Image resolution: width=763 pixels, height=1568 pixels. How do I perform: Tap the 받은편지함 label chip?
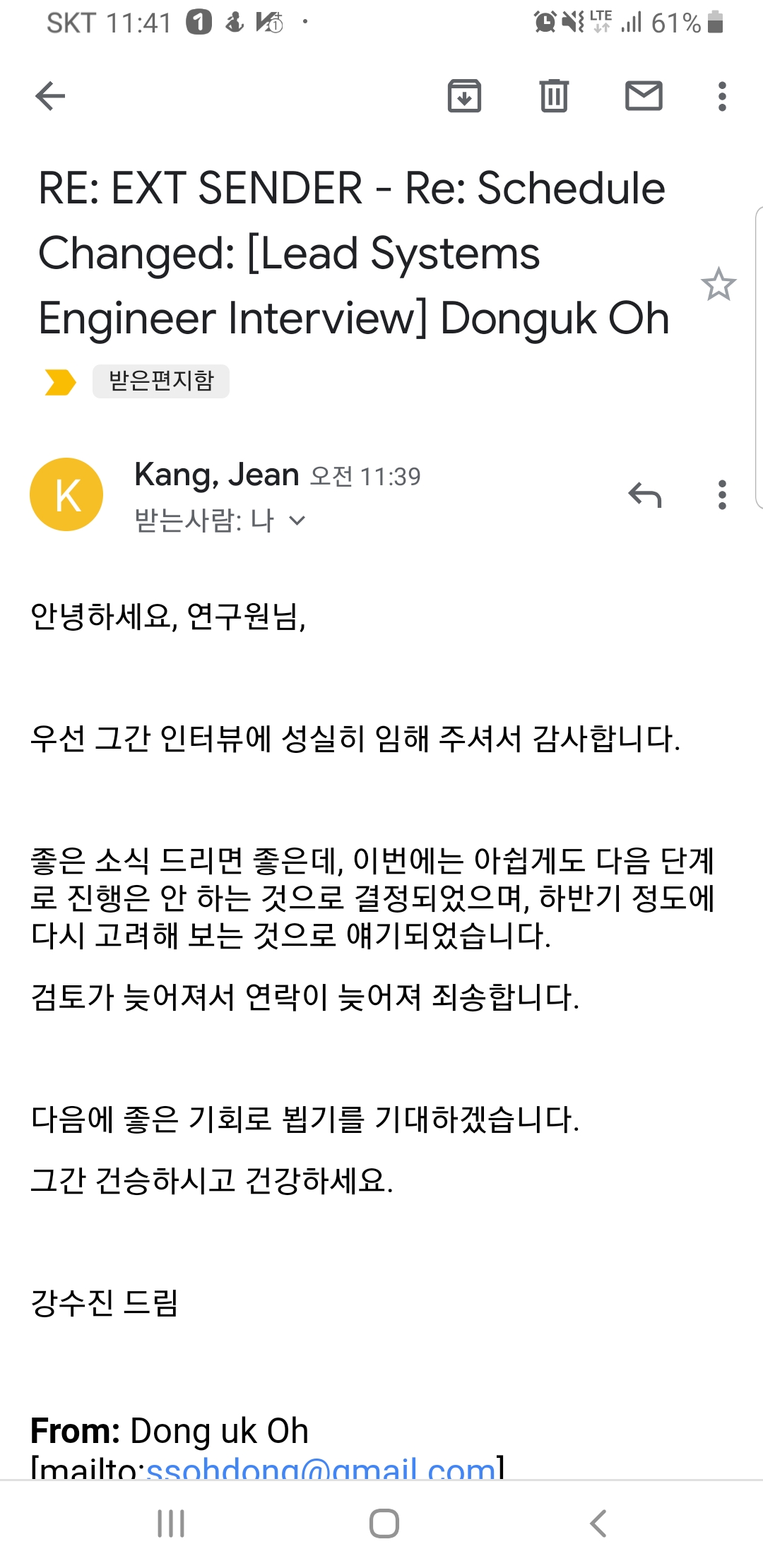coord(161,381)
